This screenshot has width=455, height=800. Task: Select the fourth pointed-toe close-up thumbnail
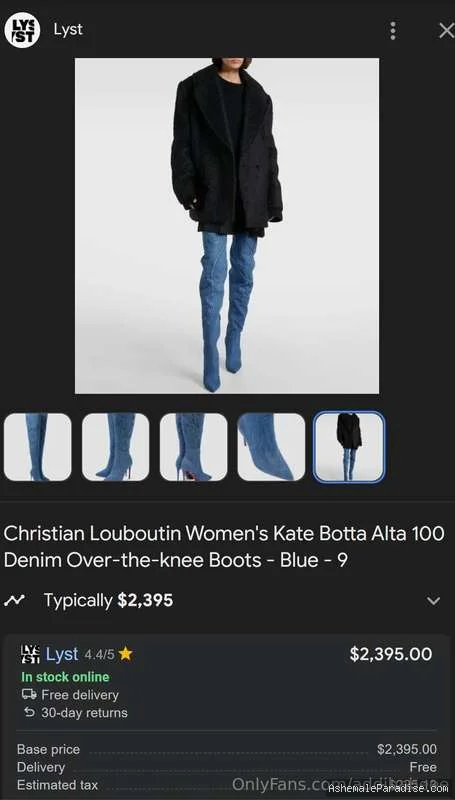tap(271, 447)
